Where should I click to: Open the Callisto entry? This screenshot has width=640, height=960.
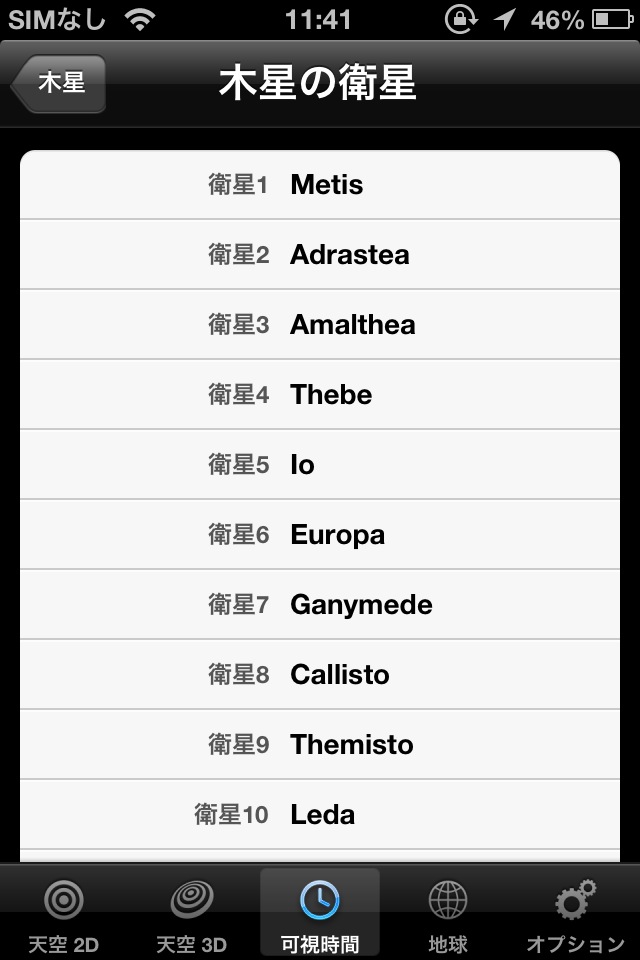tap(320, 675)
